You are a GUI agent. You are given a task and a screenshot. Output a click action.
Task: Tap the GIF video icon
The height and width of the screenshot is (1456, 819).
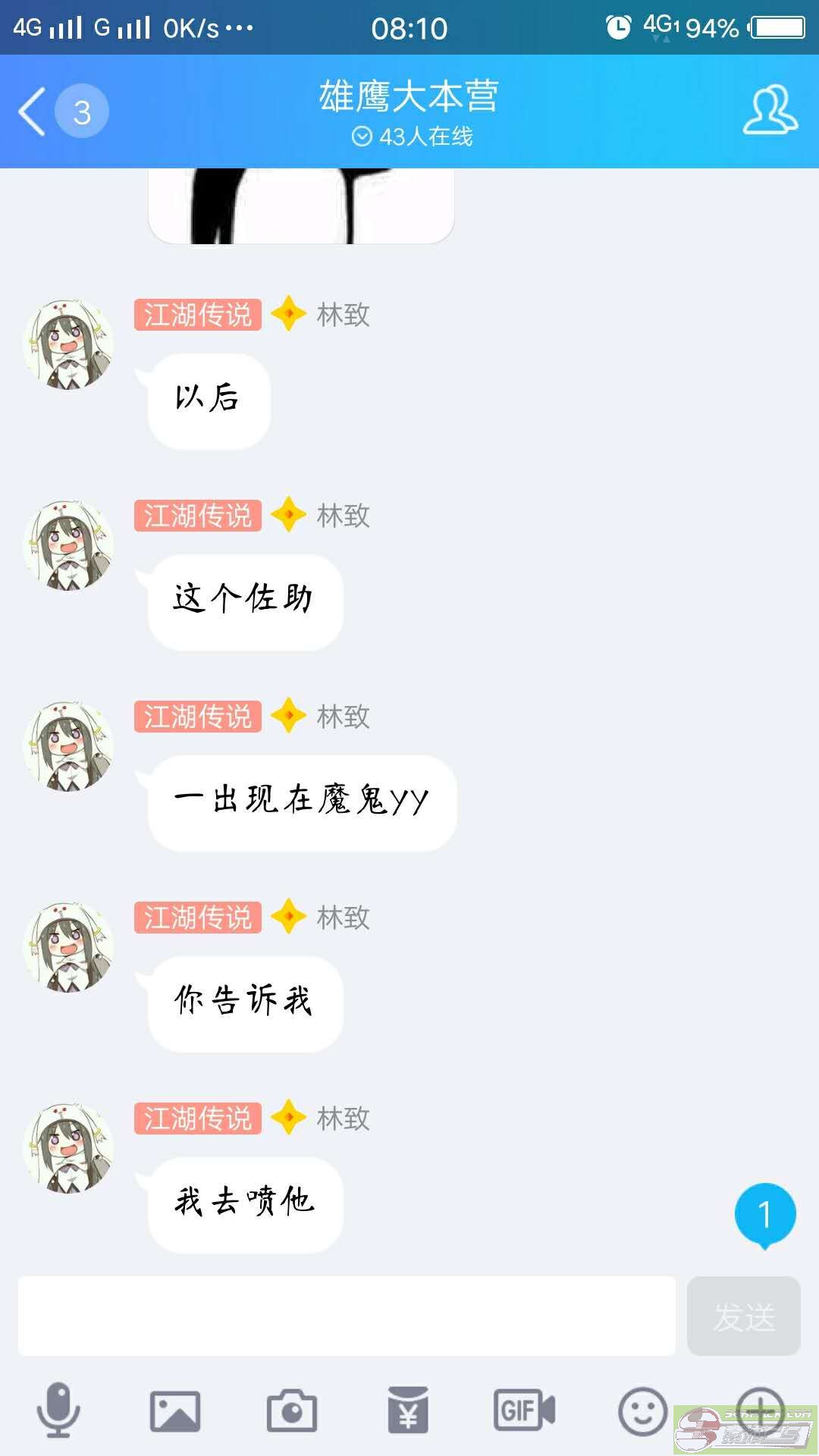coord(523,1407)
